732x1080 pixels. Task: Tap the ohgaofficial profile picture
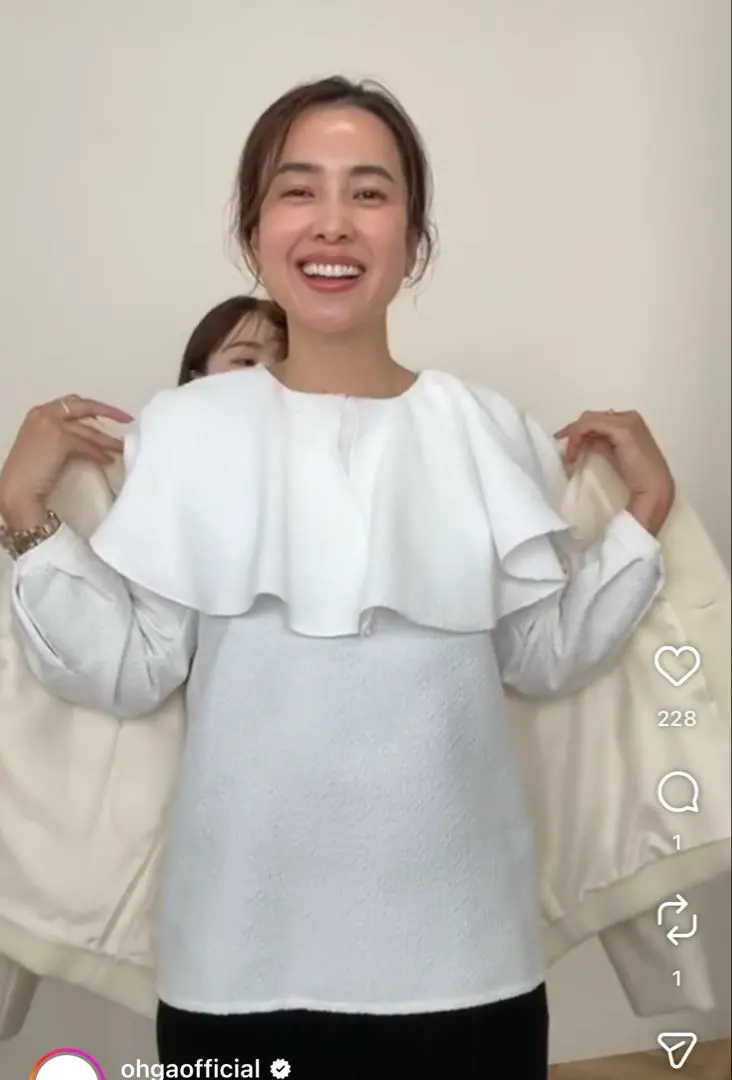point(68,1066)
